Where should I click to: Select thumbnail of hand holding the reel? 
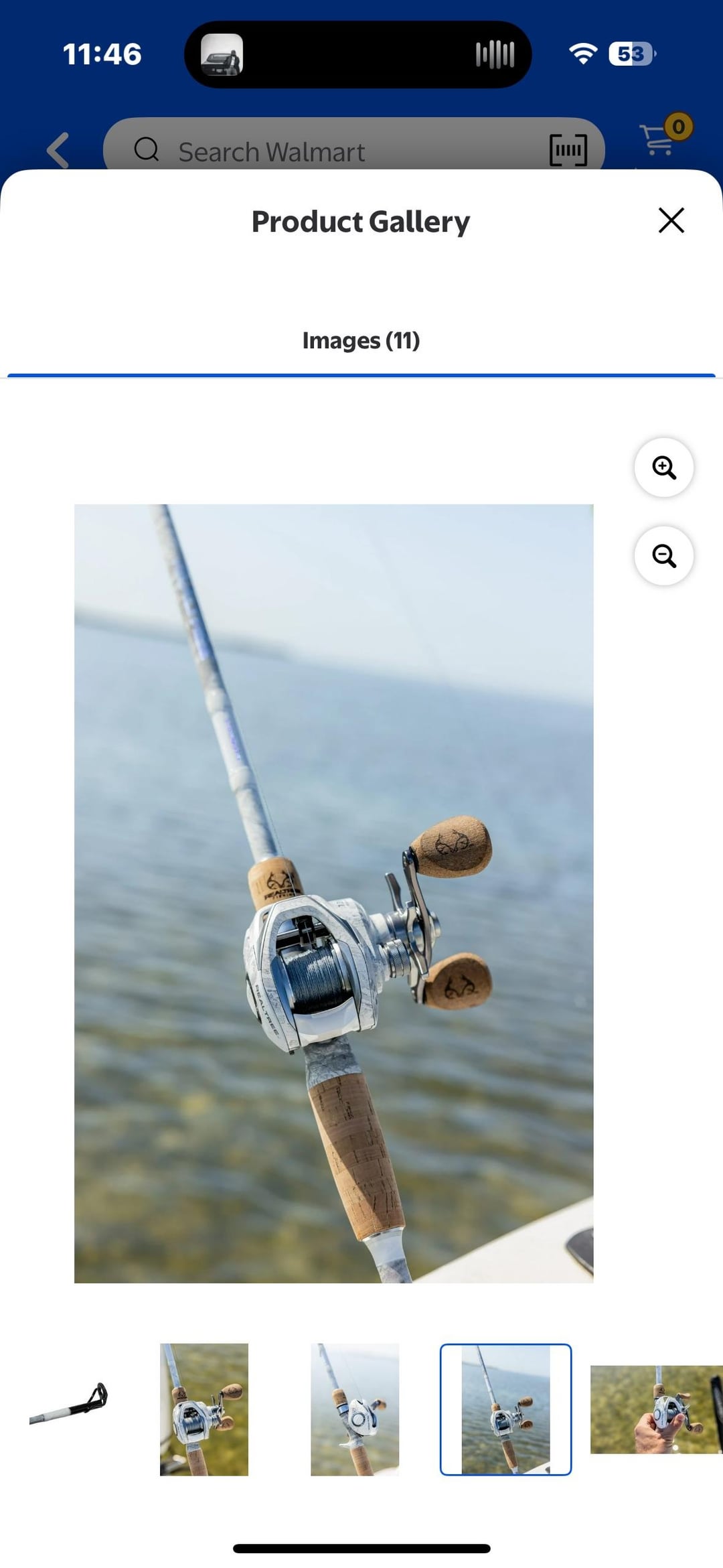[x=656, y=1409]
